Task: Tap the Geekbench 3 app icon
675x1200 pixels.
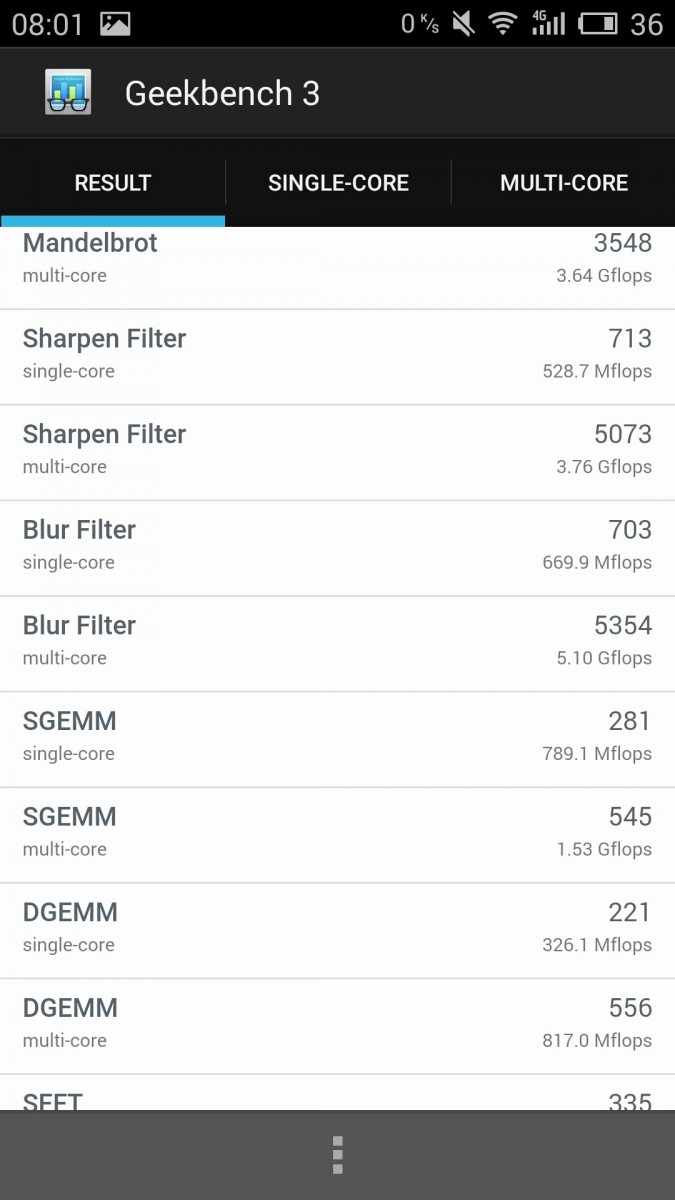Action: click(69, 93)
